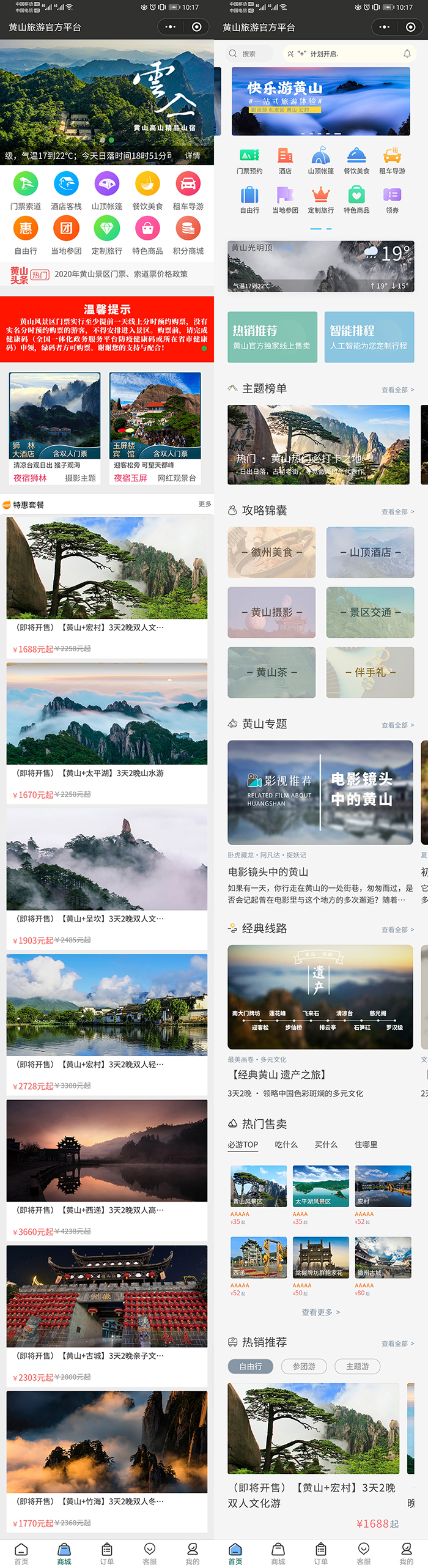Switch to the 吃什么 tab
This screenshot has height=1568, width=428.
(286, 1144)
